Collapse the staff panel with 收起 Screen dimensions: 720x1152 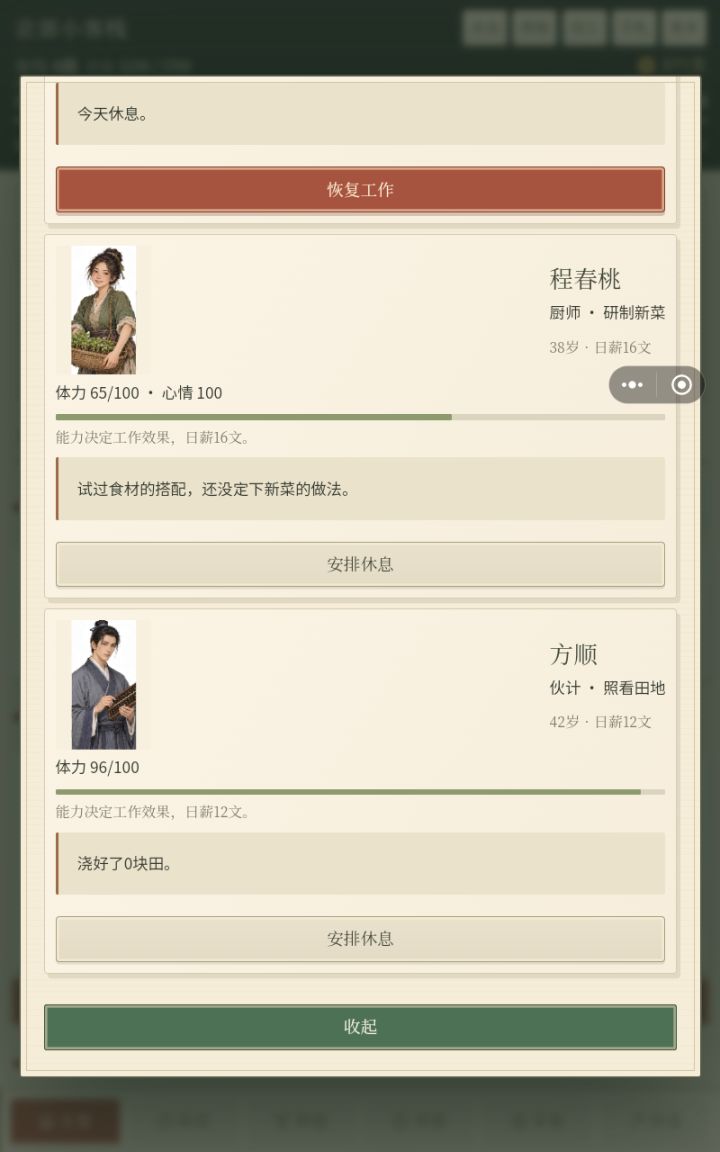tap(360, 1026)
